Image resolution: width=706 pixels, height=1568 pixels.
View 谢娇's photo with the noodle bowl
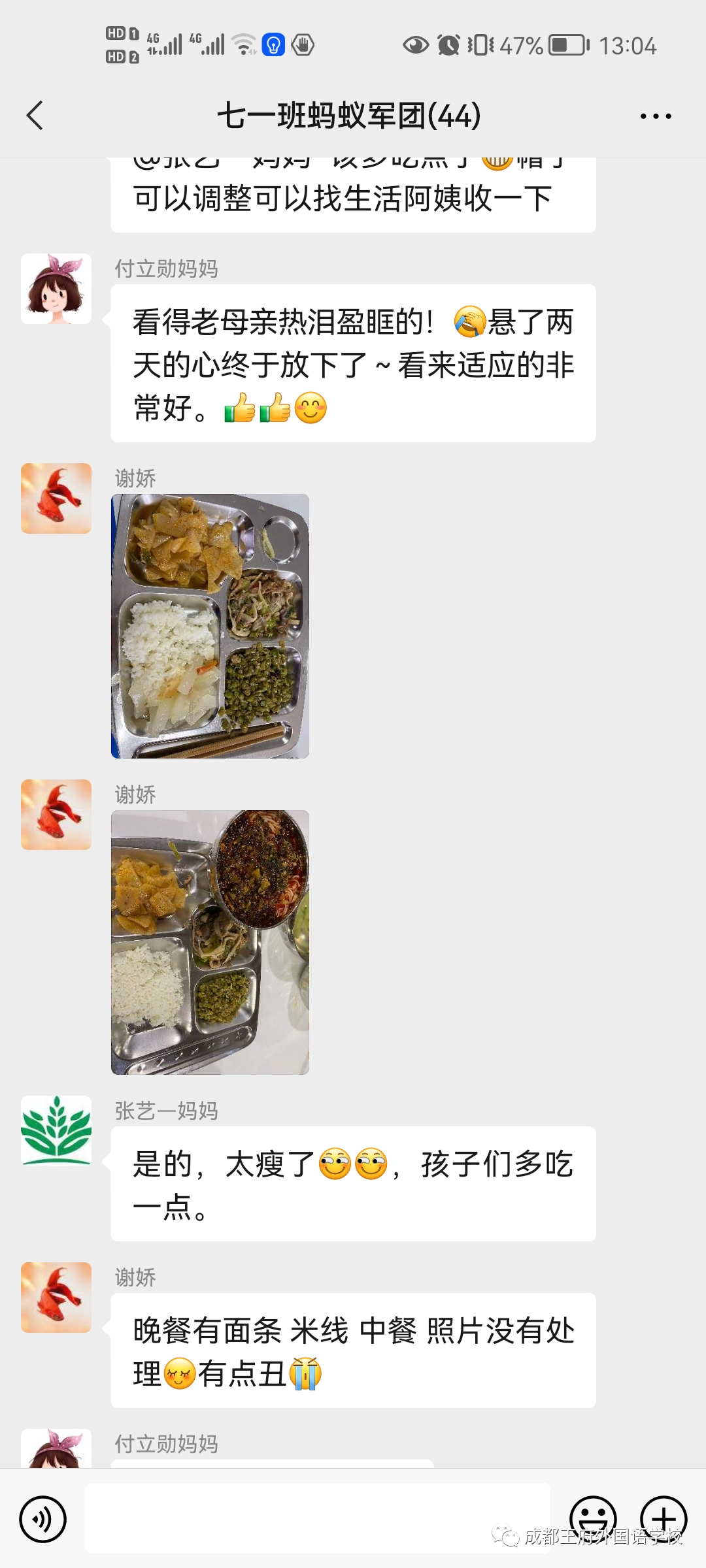click(x=210, y=942)
